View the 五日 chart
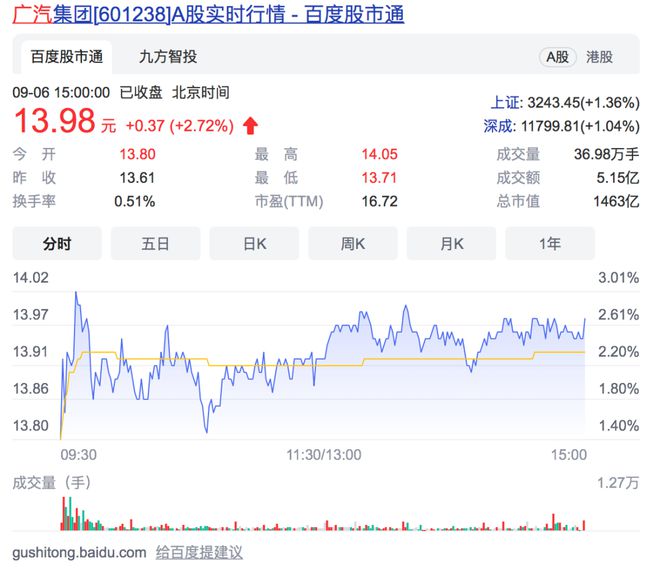The image size is (660, 572). point(155,243)
